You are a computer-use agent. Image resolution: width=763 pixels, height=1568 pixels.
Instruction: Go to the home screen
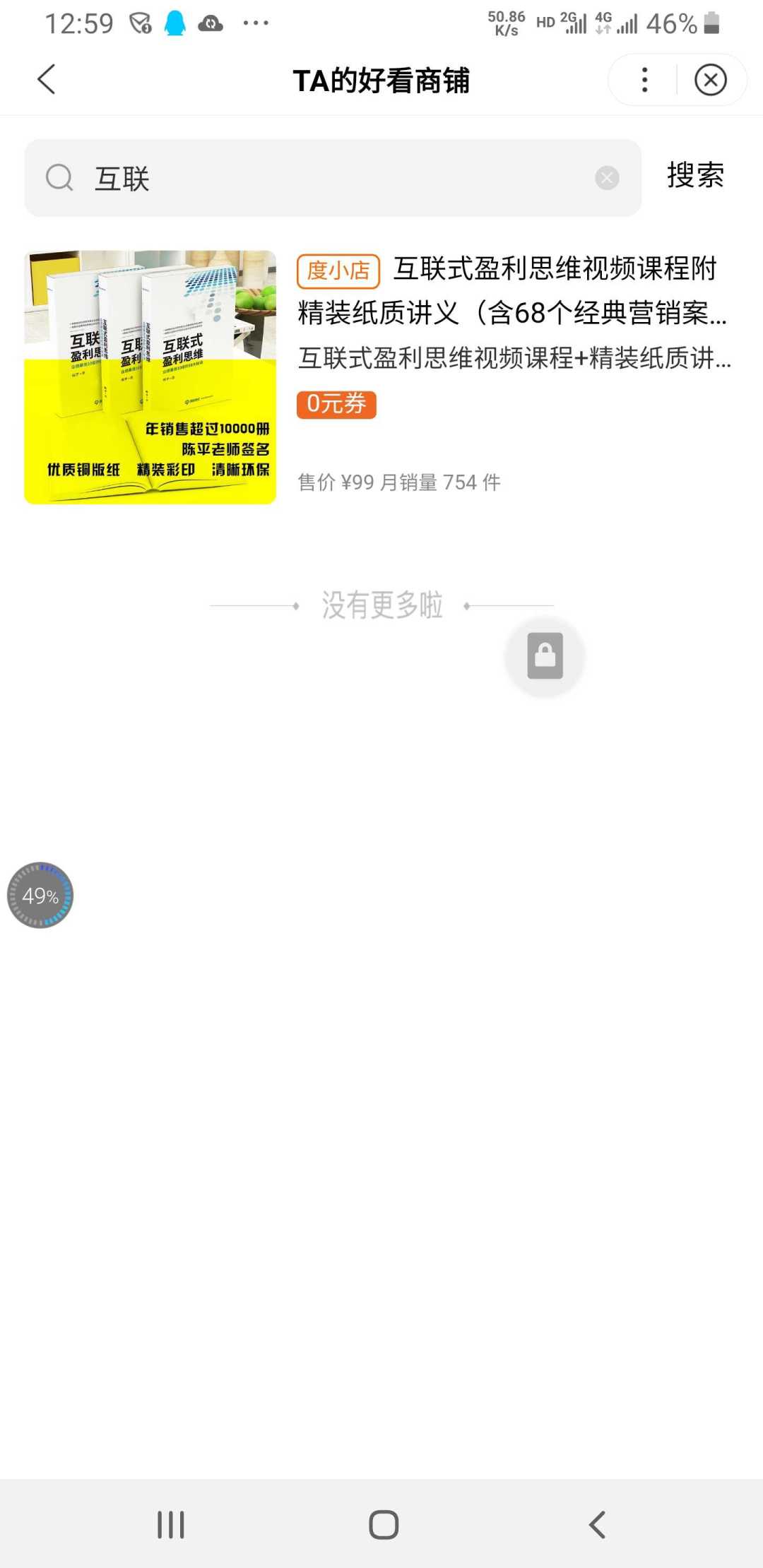click(384, 1524)
